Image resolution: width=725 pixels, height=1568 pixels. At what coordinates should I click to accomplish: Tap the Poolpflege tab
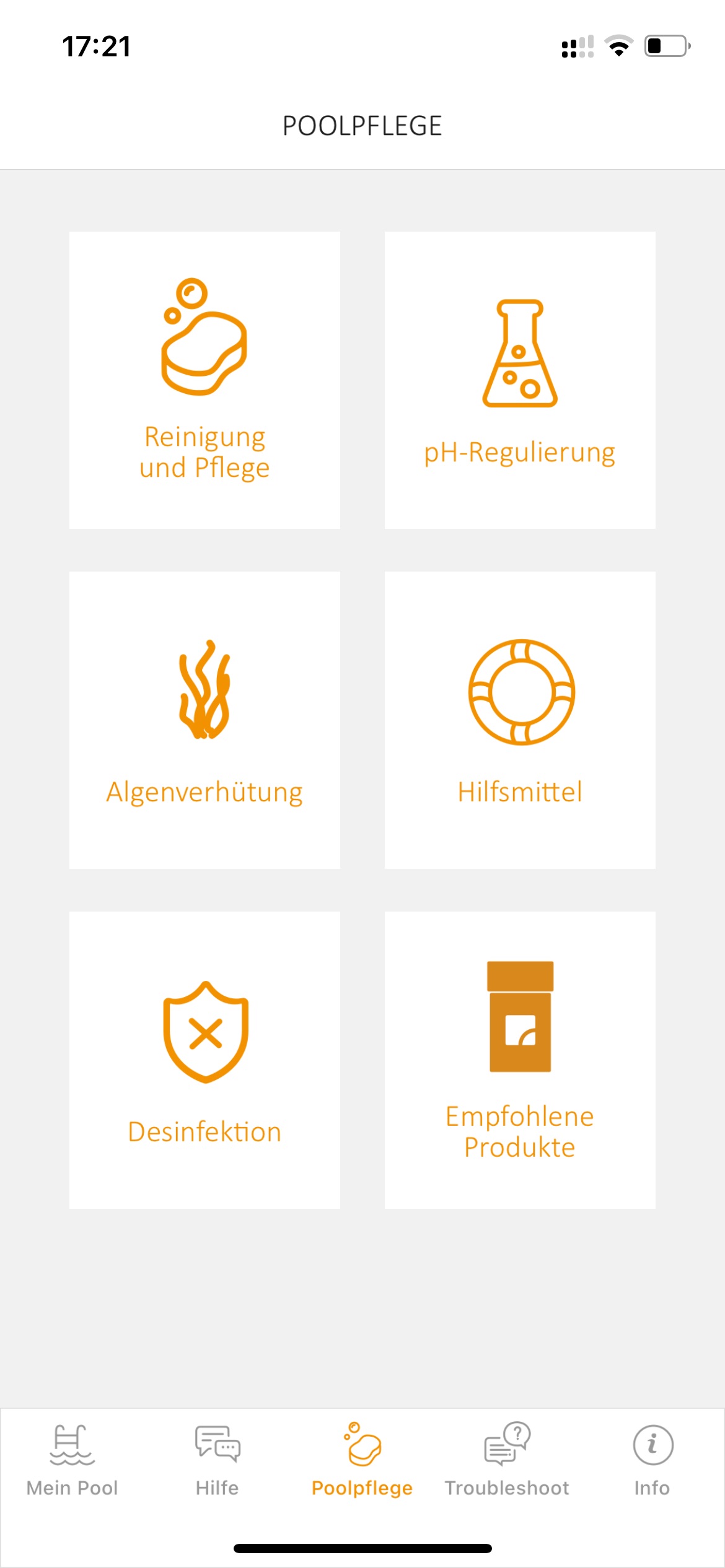coord(362,1459)
